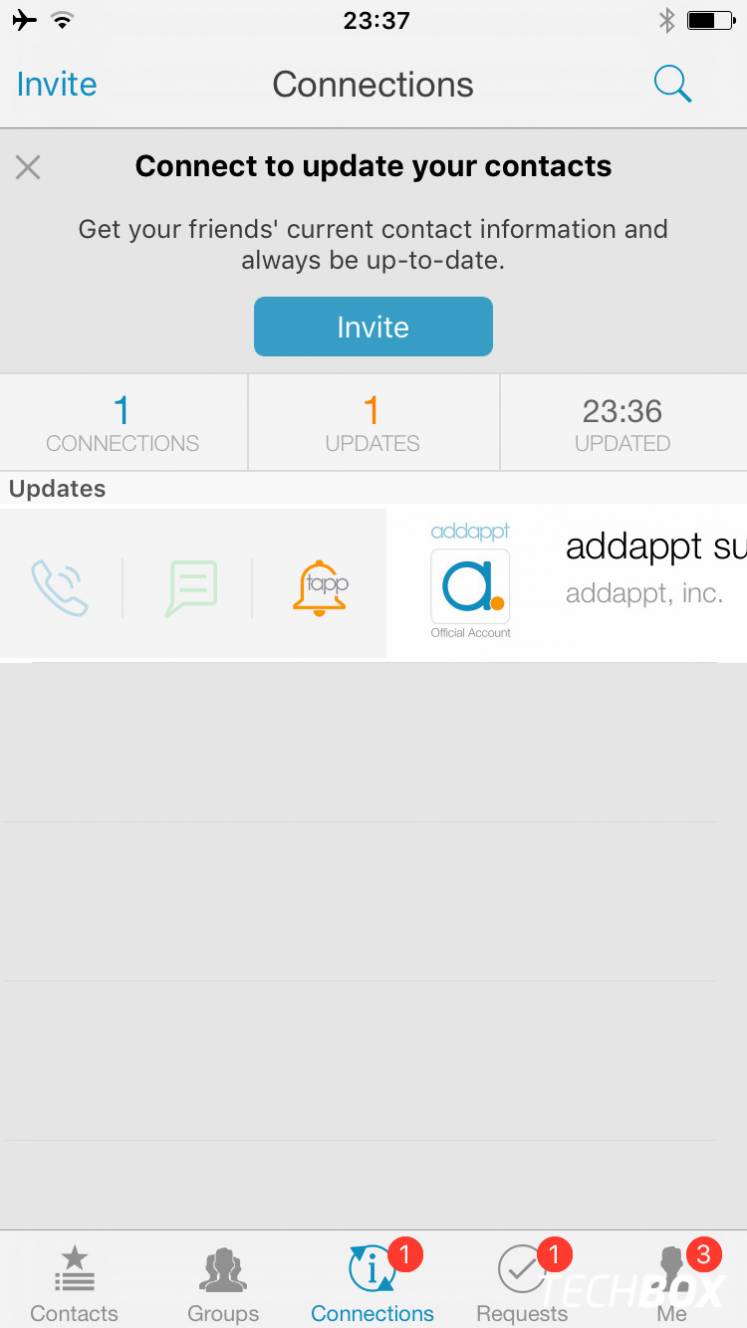
Task: Dismiss the connect contacts banner
Action: 28,167
